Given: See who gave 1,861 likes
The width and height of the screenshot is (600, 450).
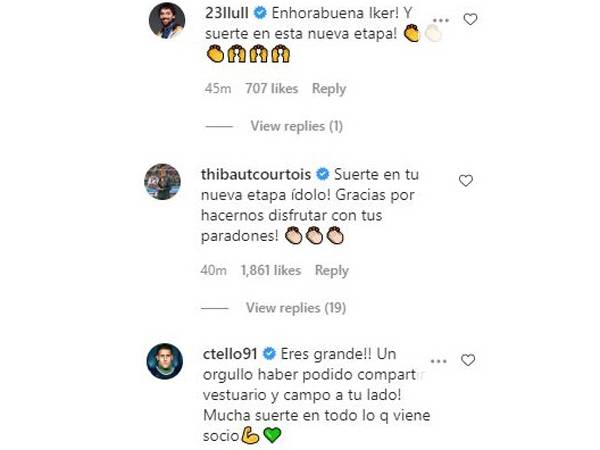Looking at the screenshot, I should tap(273, 270).
